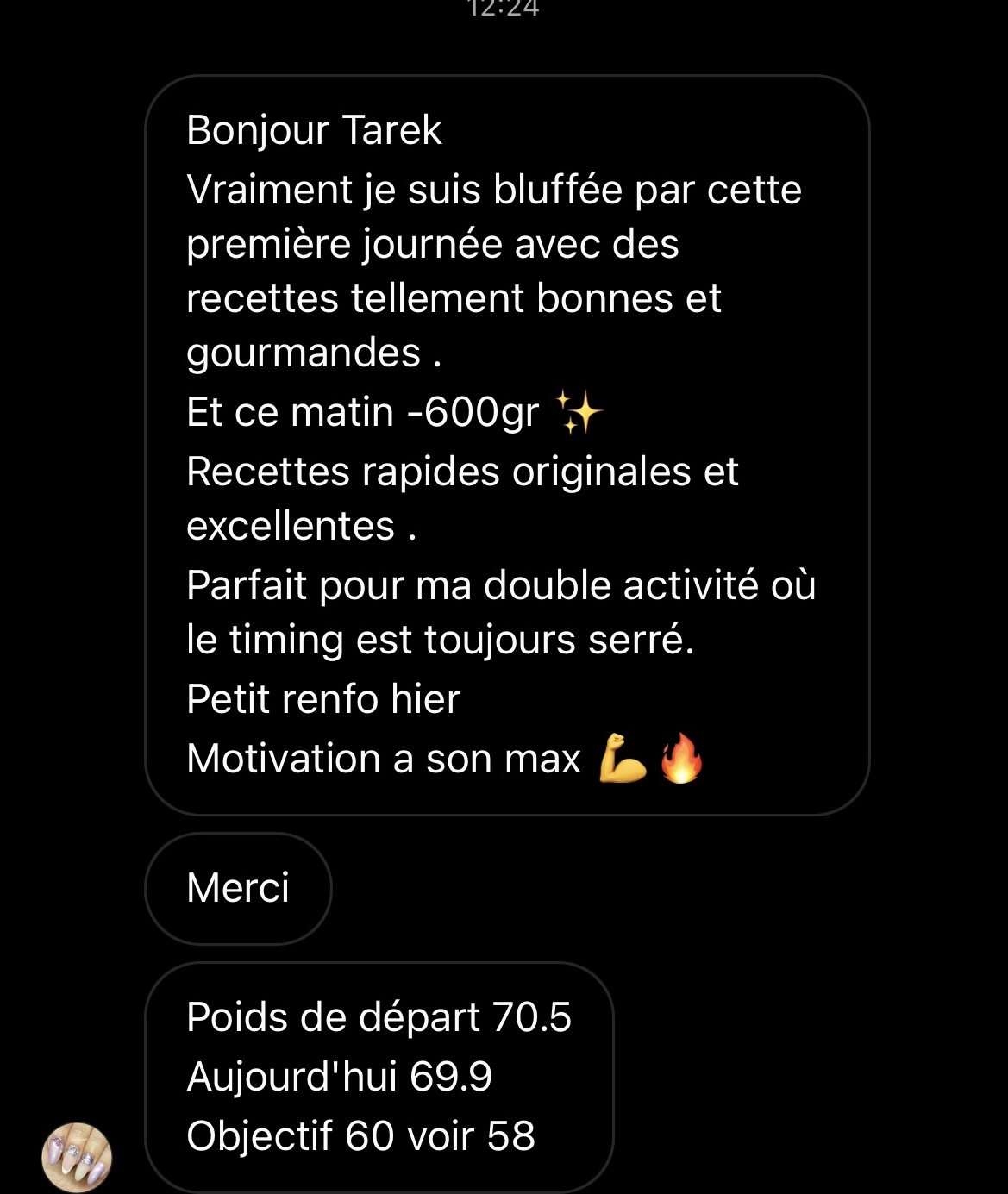Open the sender's profile picture avatar
Image resolution: width=1008 pixels, height=1194 pixels.
(x=77, y=1157)
